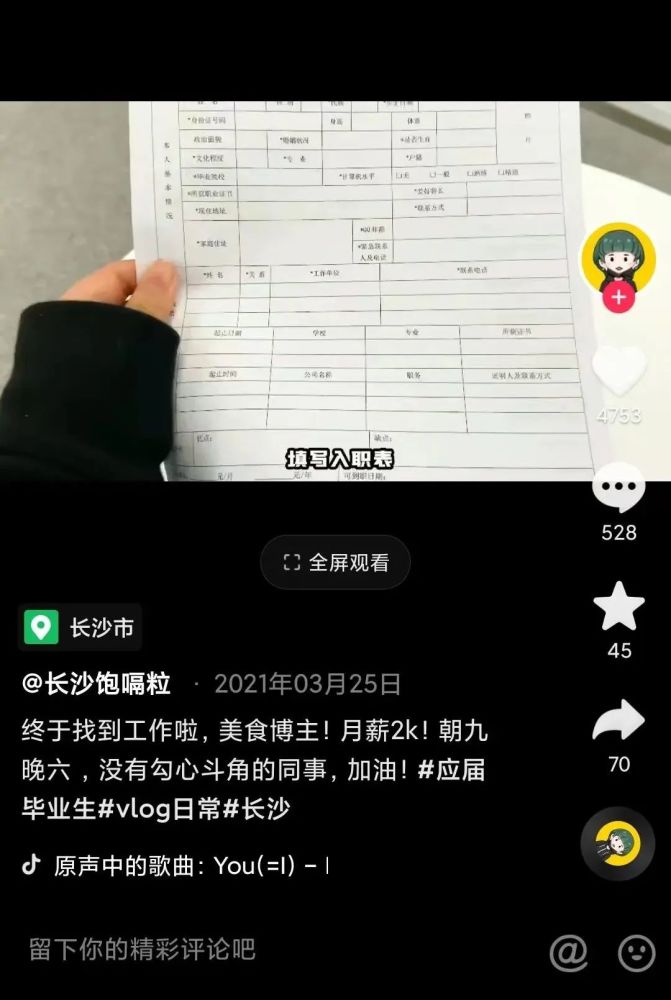Open the comments section
The height and width of the screenshot is (1000, 671).
[x=618, y=490]
